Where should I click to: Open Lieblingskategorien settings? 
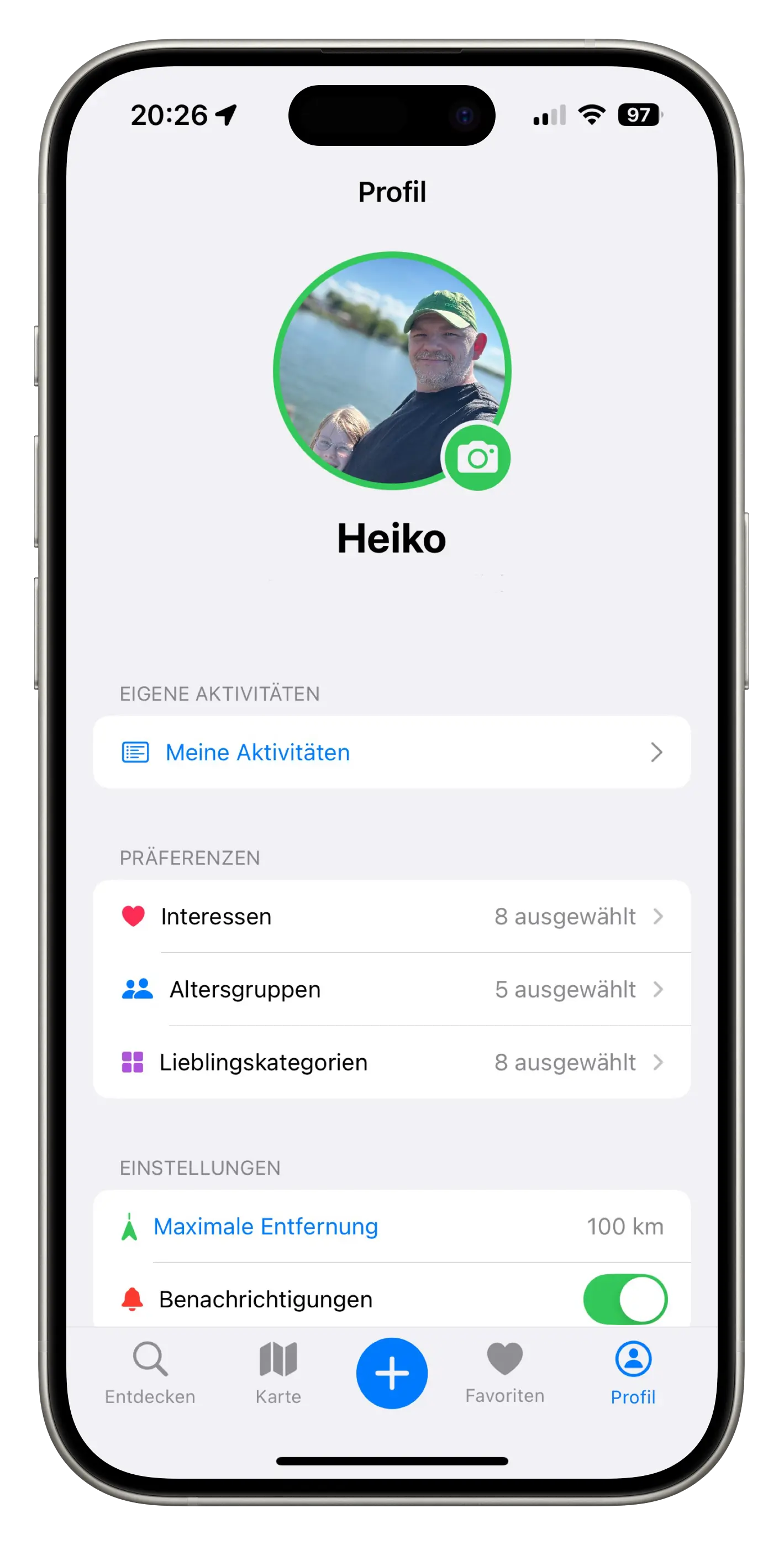391,1062
